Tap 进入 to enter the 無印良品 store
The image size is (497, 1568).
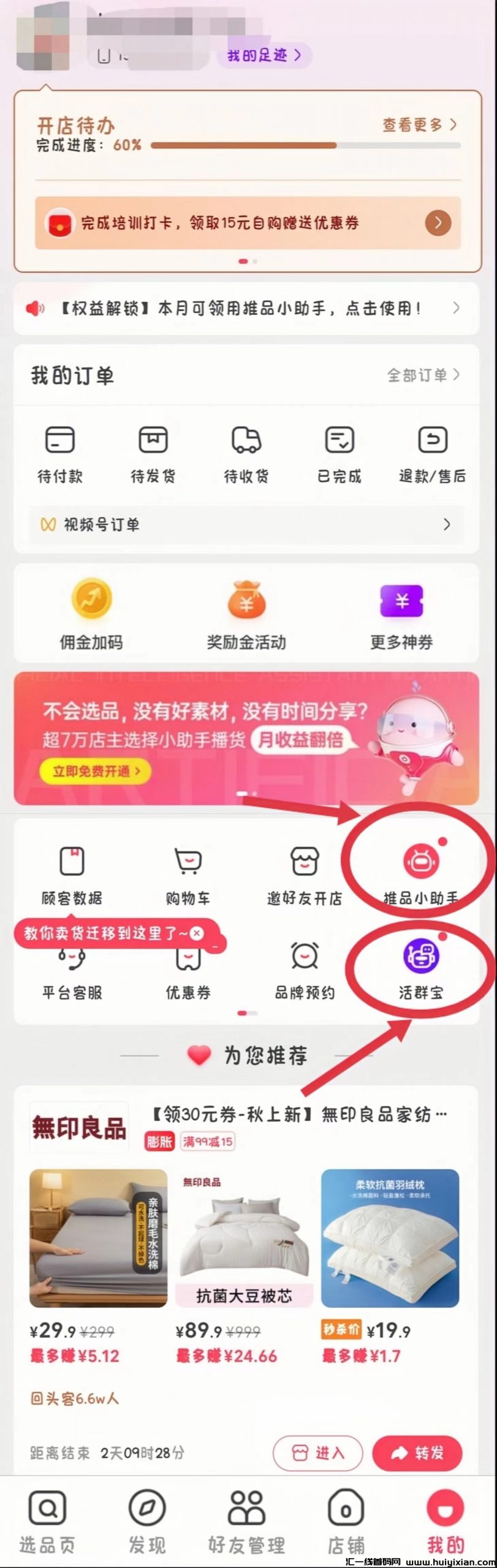317,1452
